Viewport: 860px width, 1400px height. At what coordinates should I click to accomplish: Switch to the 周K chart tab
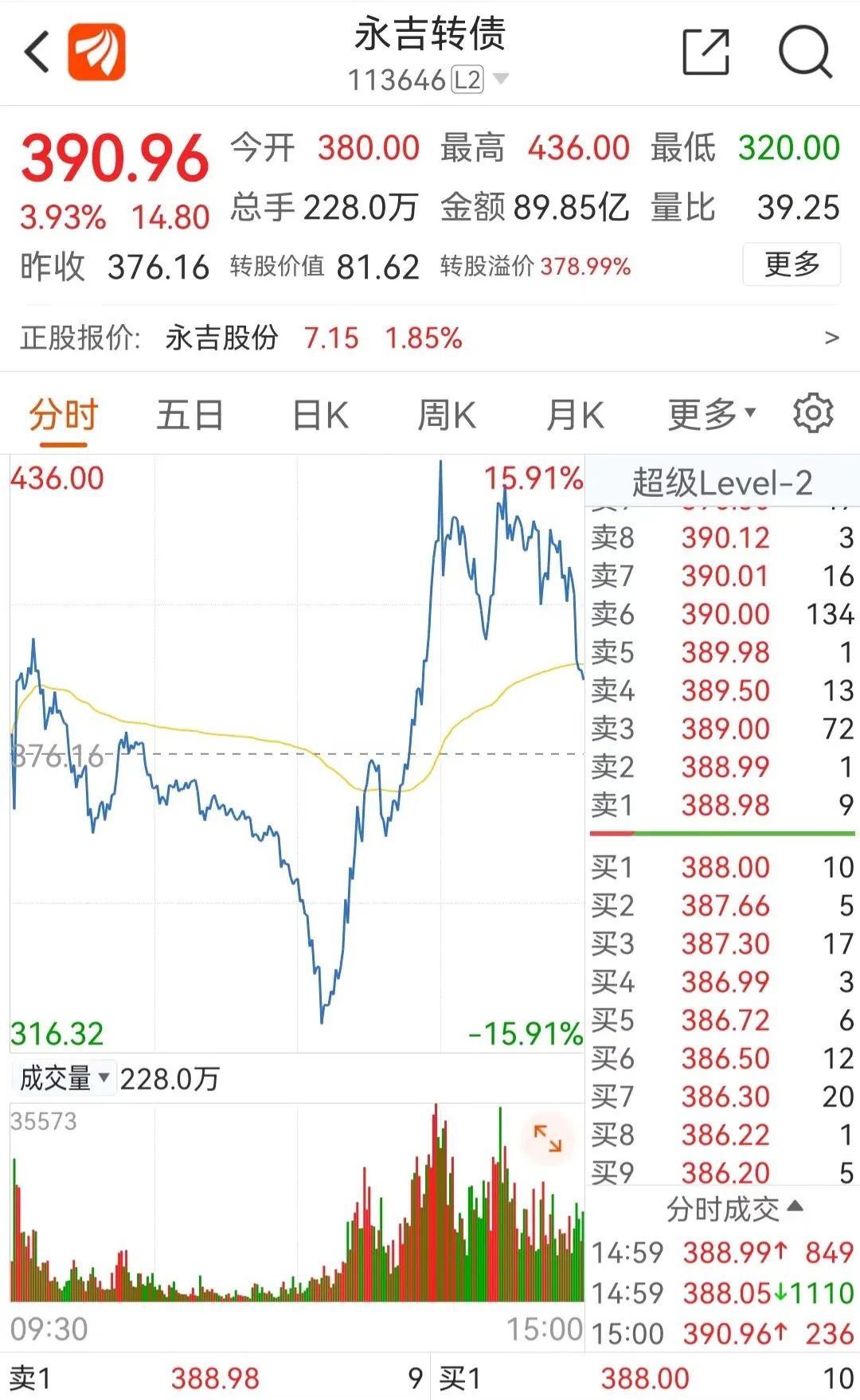tap(447, 415)
